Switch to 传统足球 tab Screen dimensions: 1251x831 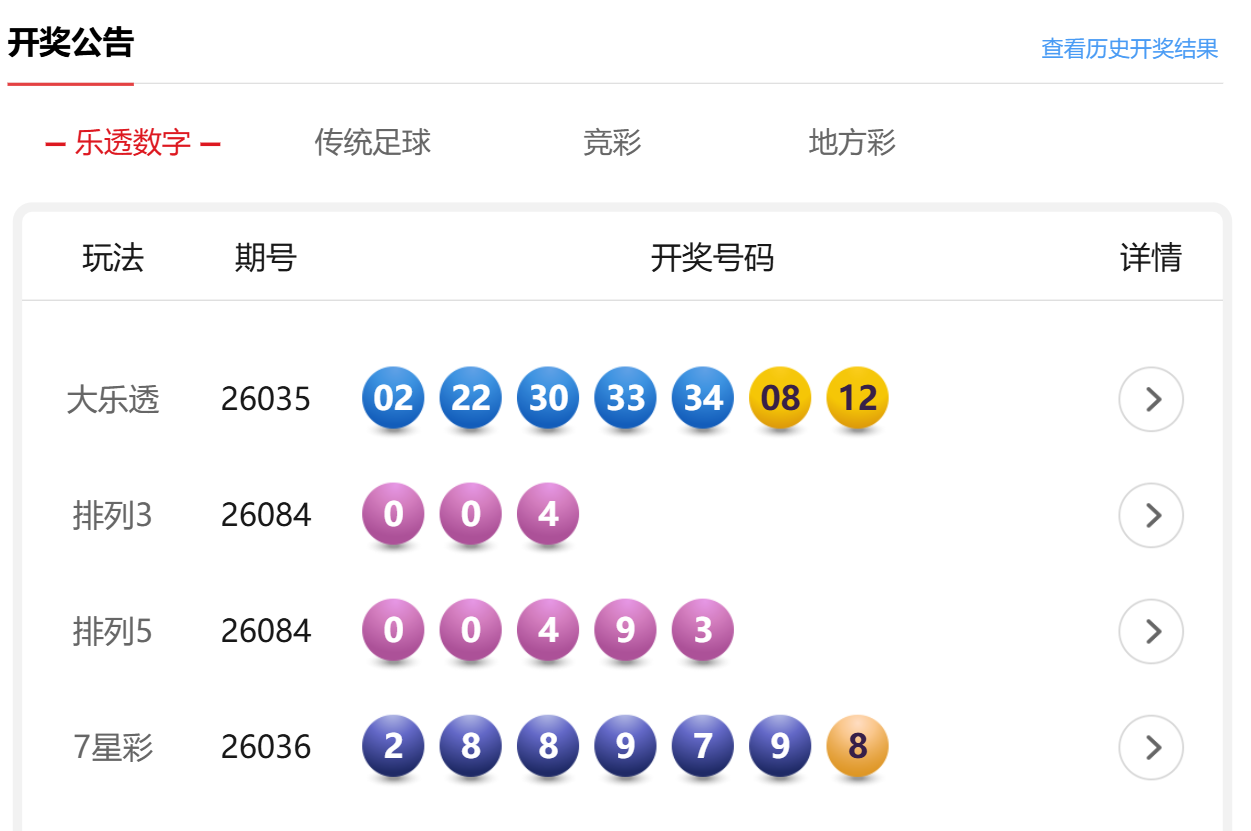click(x=372, y=143)
